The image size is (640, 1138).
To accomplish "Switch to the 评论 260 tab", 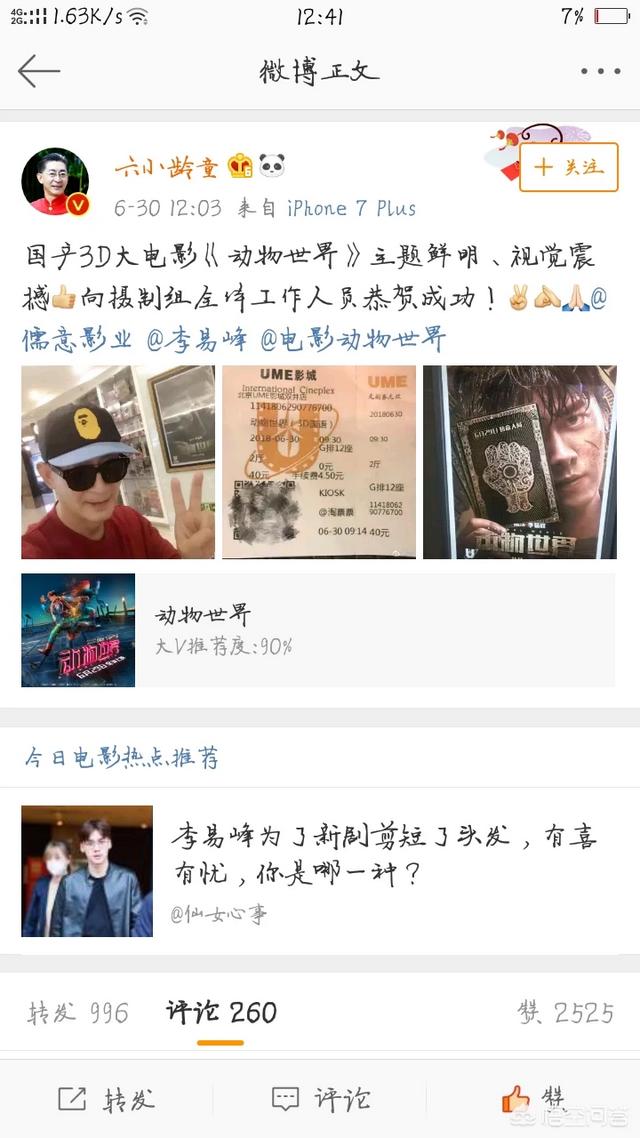I will tap(221, 1012).
